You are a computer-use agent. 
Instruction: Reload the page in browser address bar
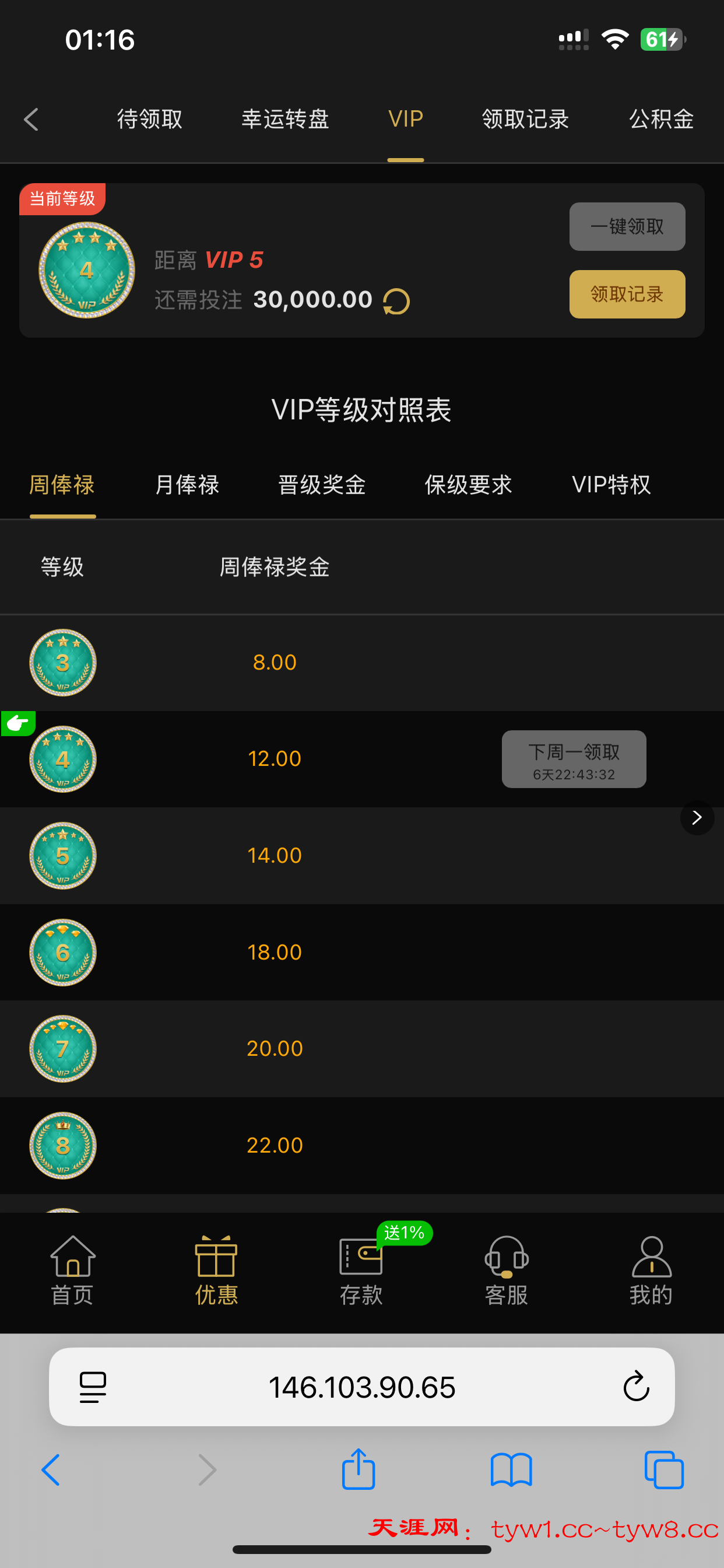(x=636, y=1387)
